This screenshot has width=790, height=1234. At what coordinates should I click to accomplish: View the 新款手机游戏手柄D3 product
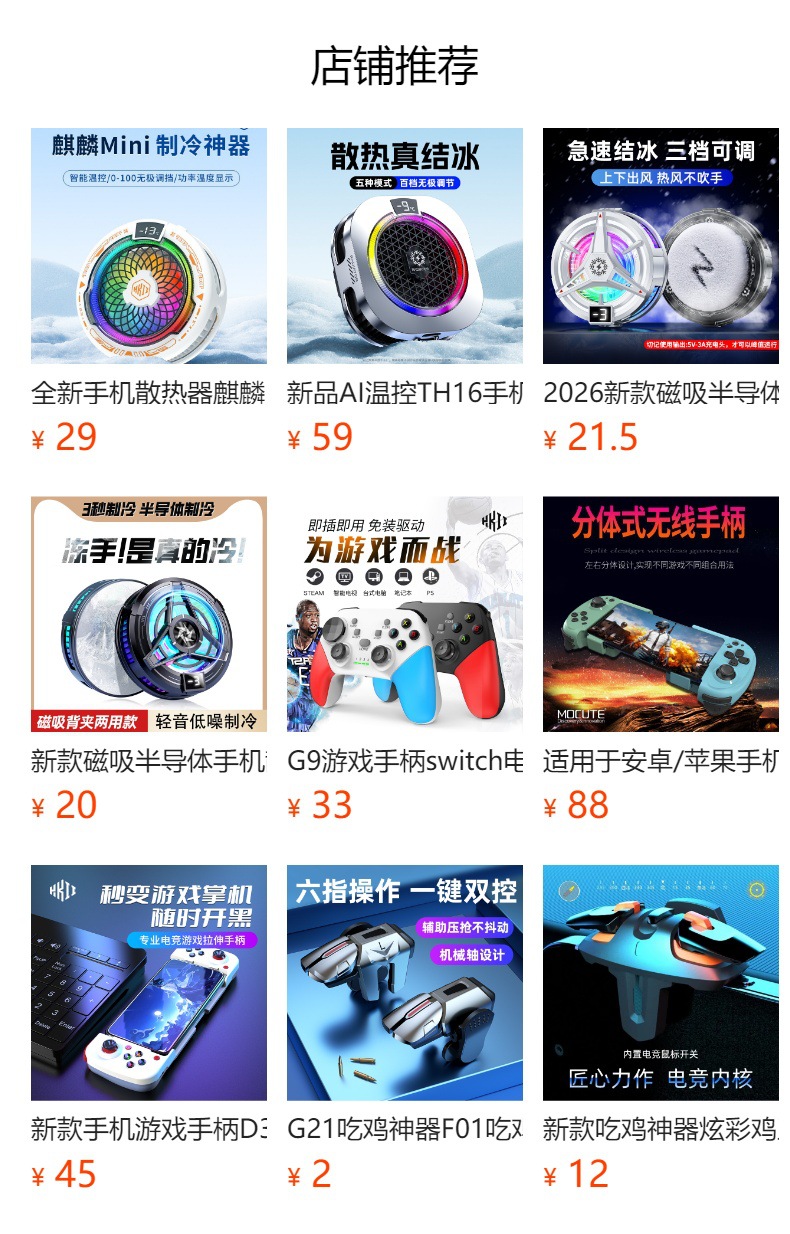coord(148,1029)
